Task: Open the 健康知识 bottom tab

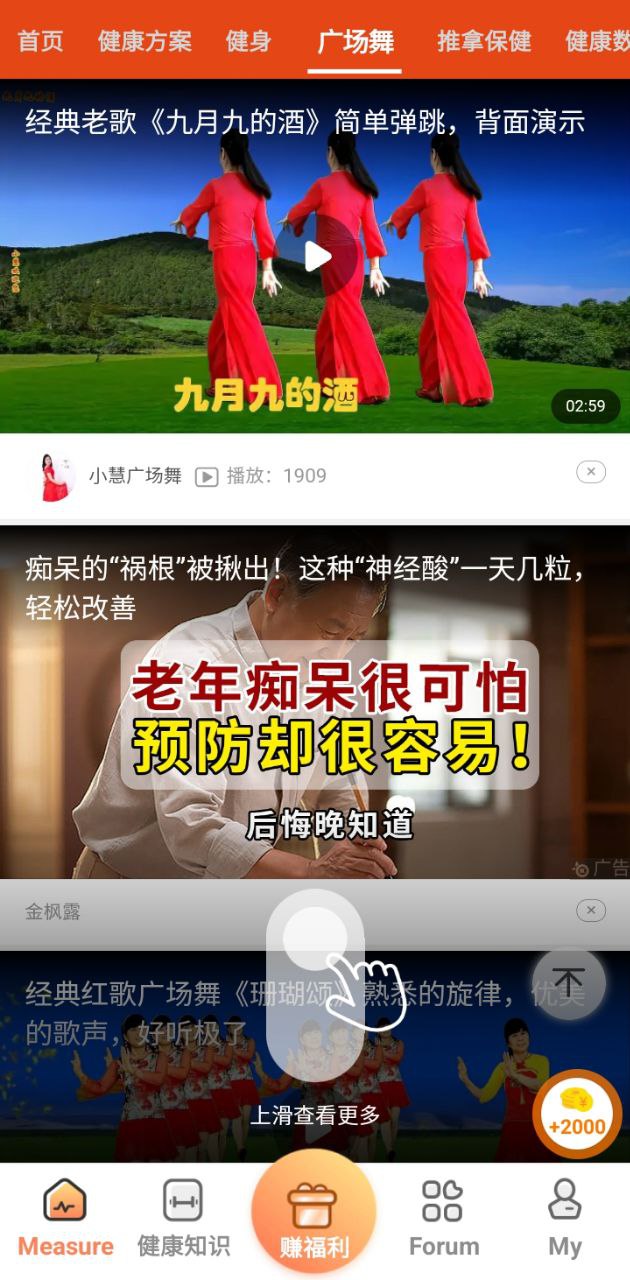Action: click(183, 1217)
